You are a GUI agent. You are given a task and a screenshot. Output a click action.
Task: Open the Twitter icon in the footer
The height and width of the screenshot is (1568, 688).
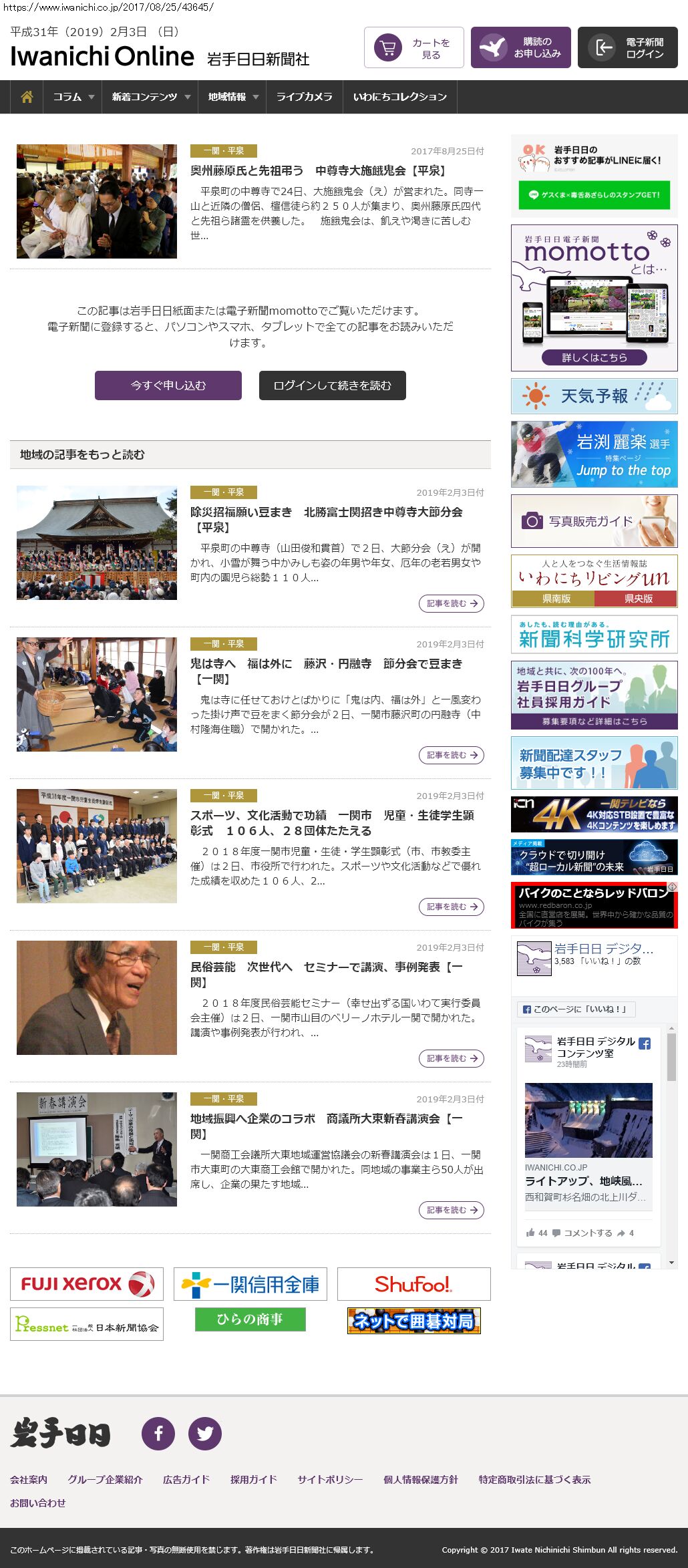click(204, 1433)
